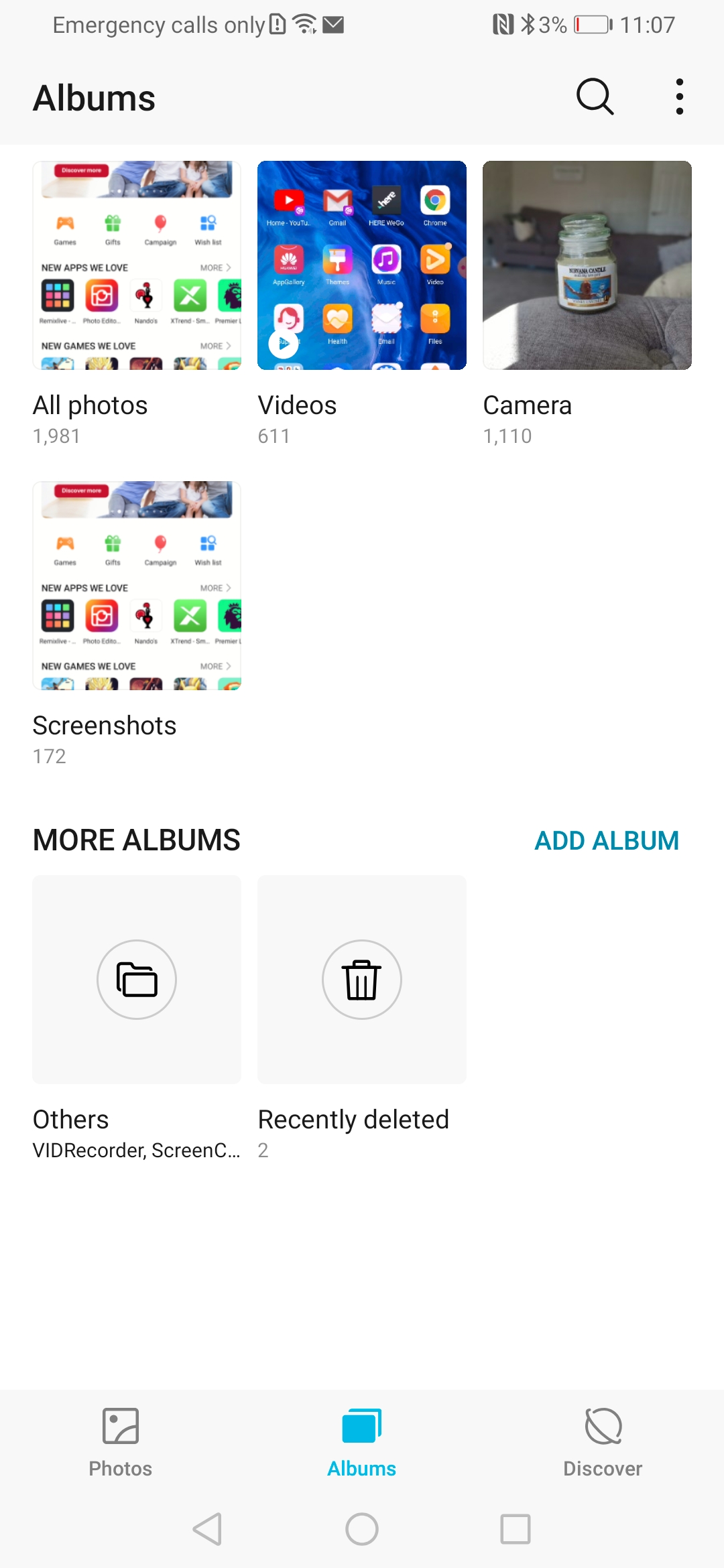
Task: Open the three-dot overflow menu
Action: [x=680, y=97]
